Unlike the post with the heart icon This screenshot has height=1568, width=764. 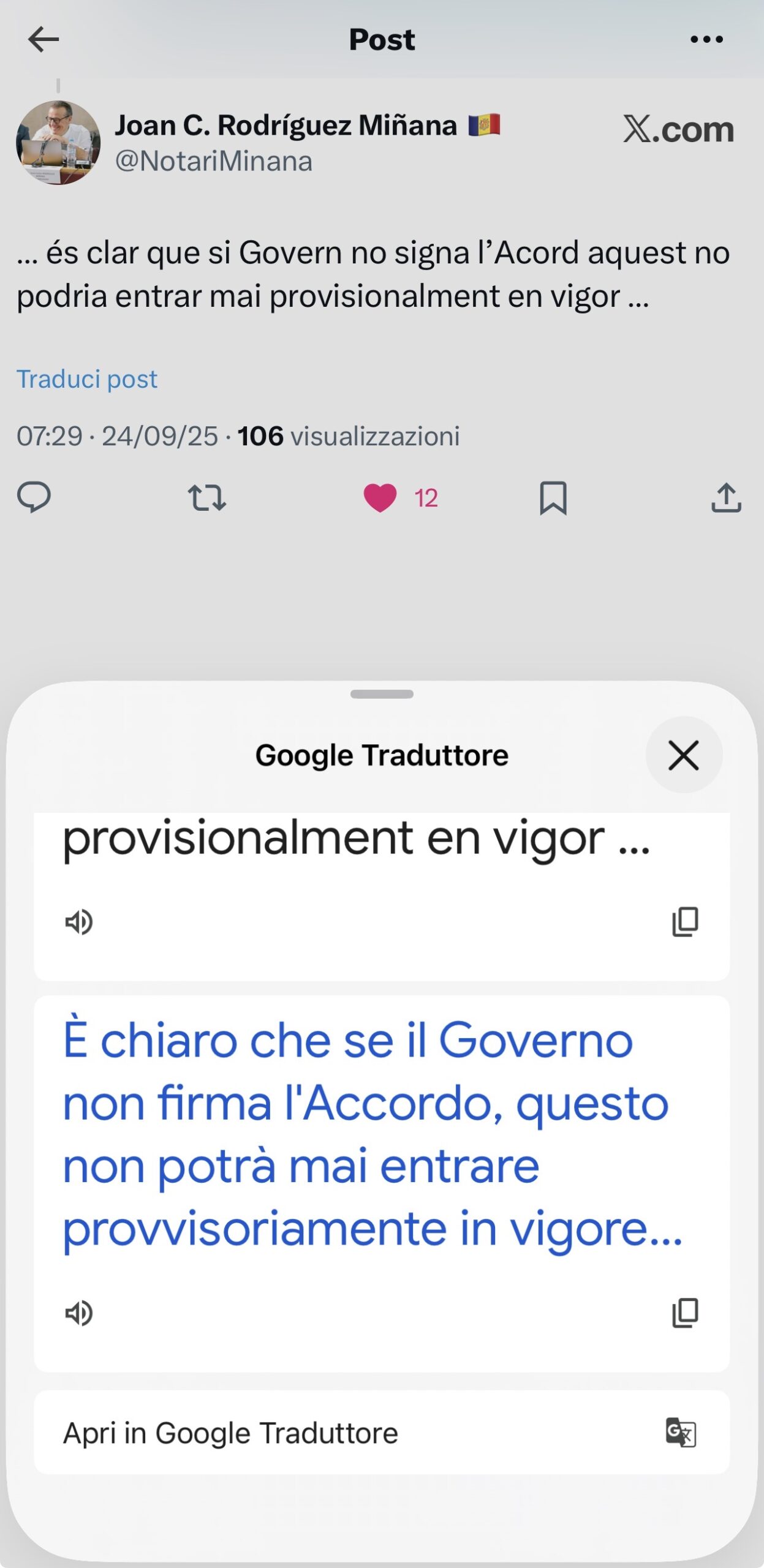[x=380, y=498]
